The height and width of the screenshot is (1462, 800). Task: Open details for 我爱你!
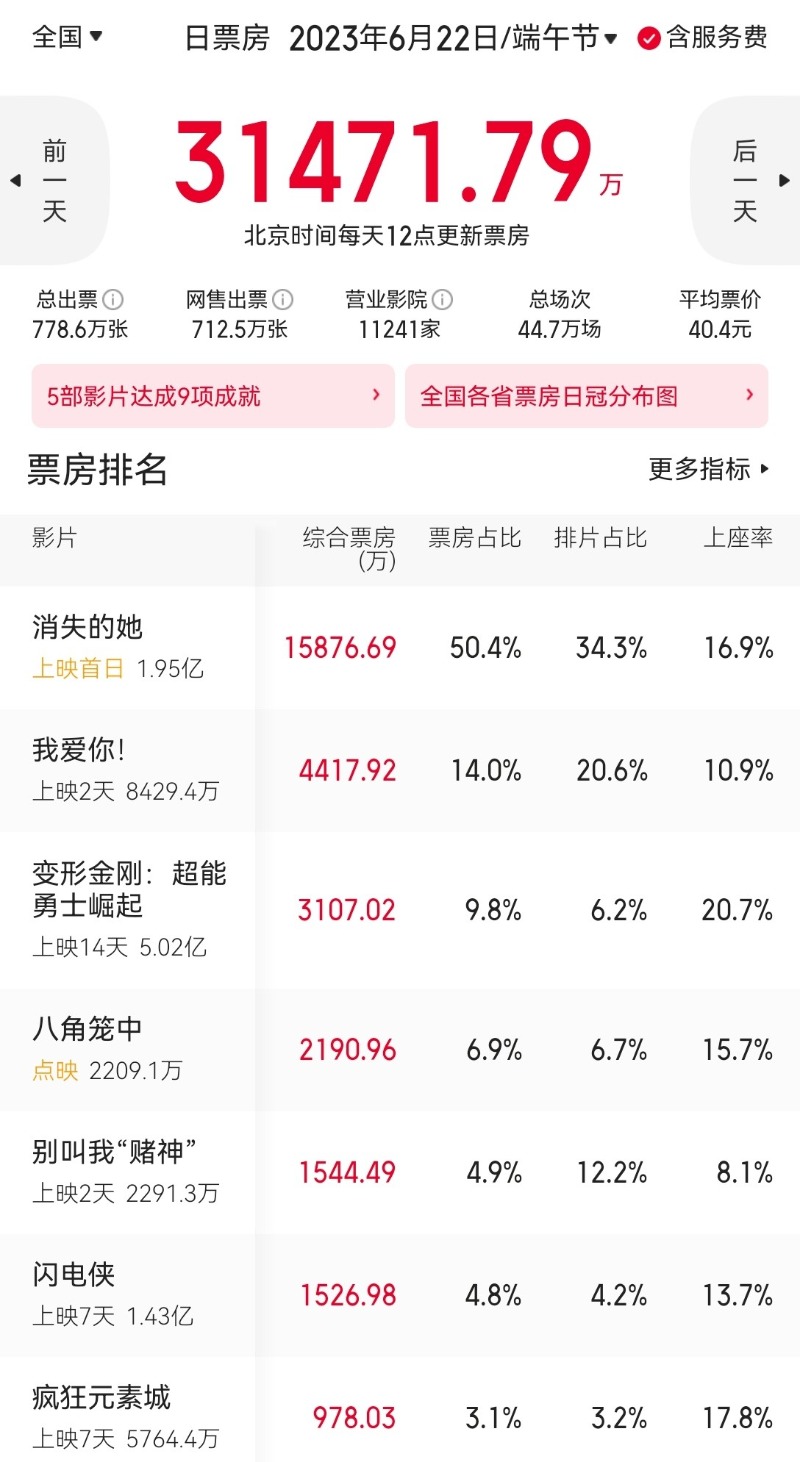[x=79, y=751]
